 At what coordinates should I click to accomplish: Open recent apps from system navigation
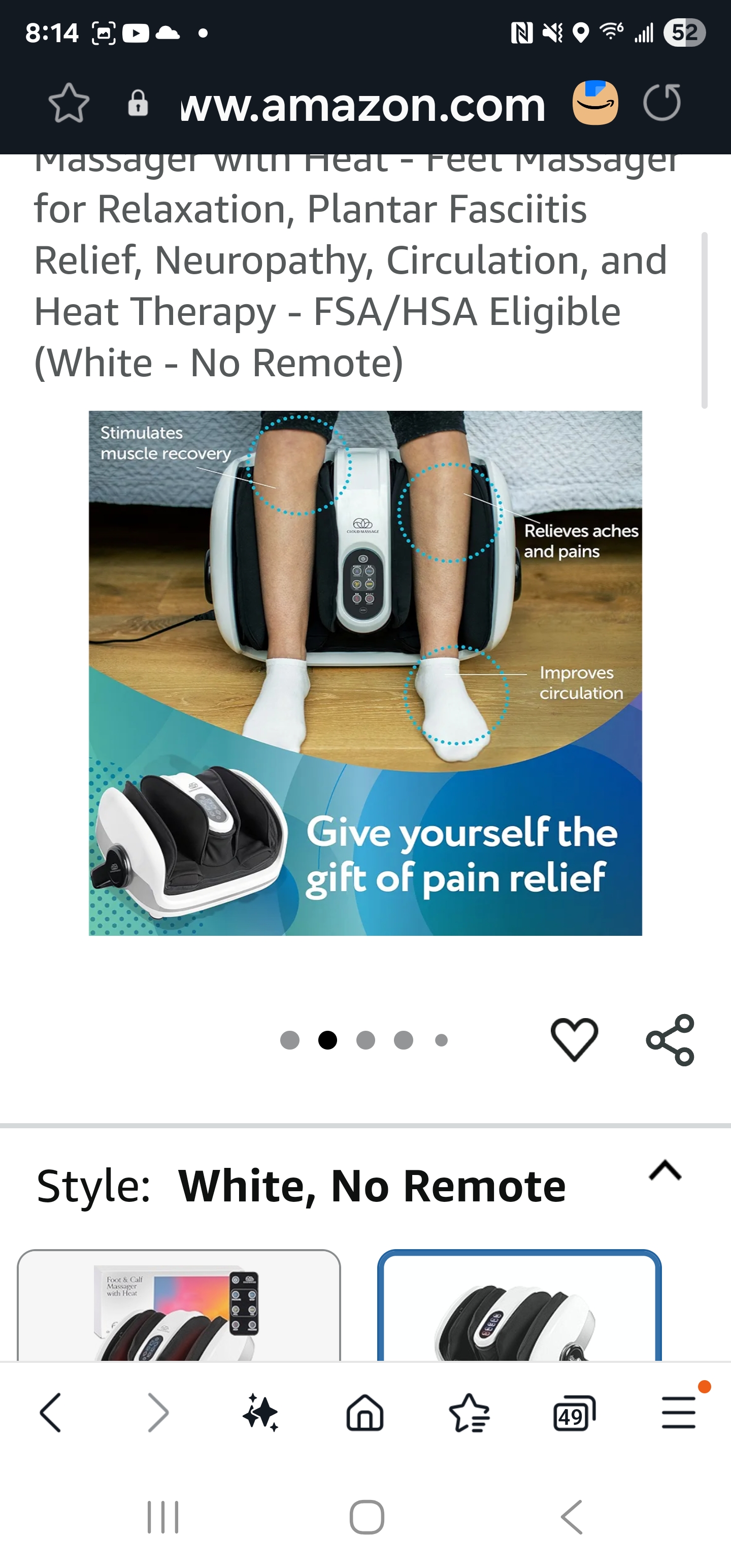(163, 1517)
